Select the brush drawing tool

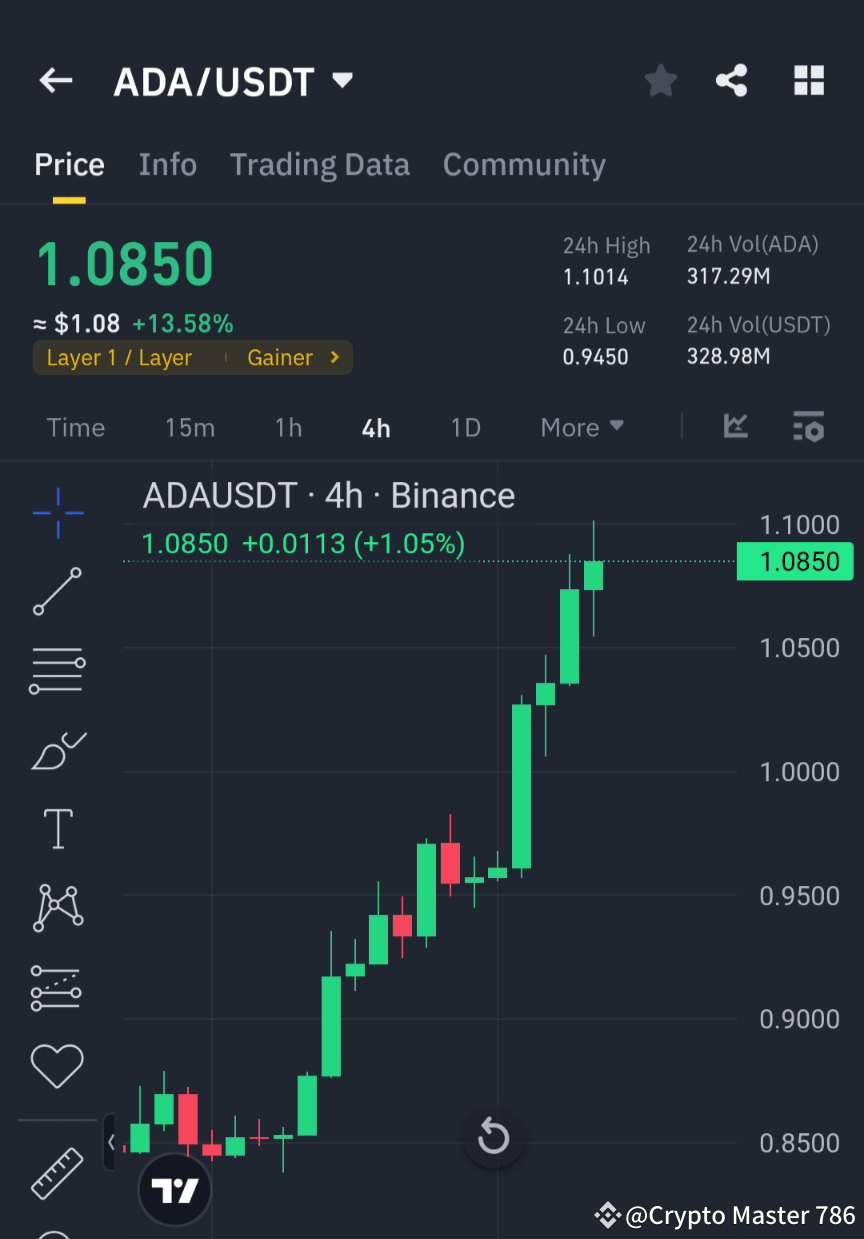tap(57, 750)
